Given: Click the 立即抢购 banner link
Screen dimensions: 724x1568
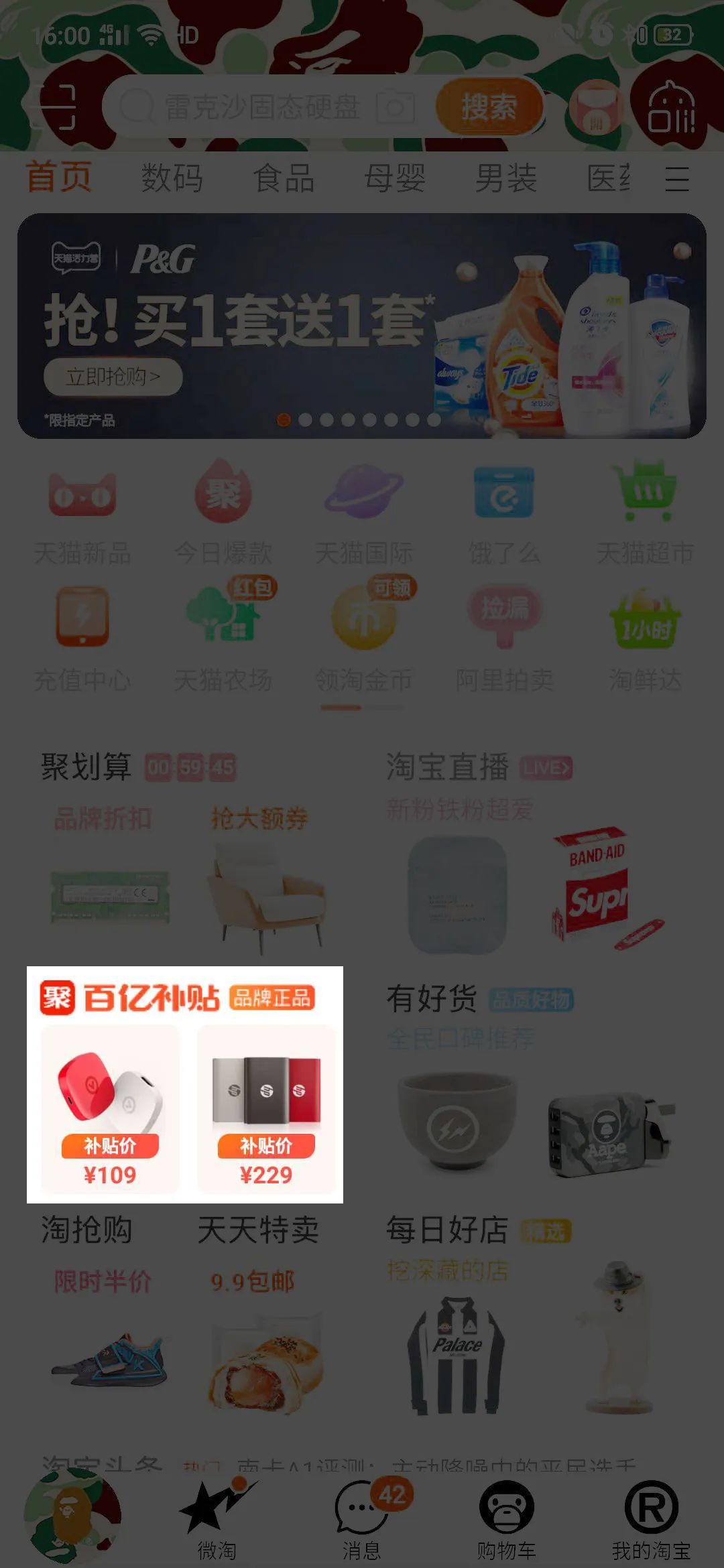Looking at the screenshot, I should 111,375.
